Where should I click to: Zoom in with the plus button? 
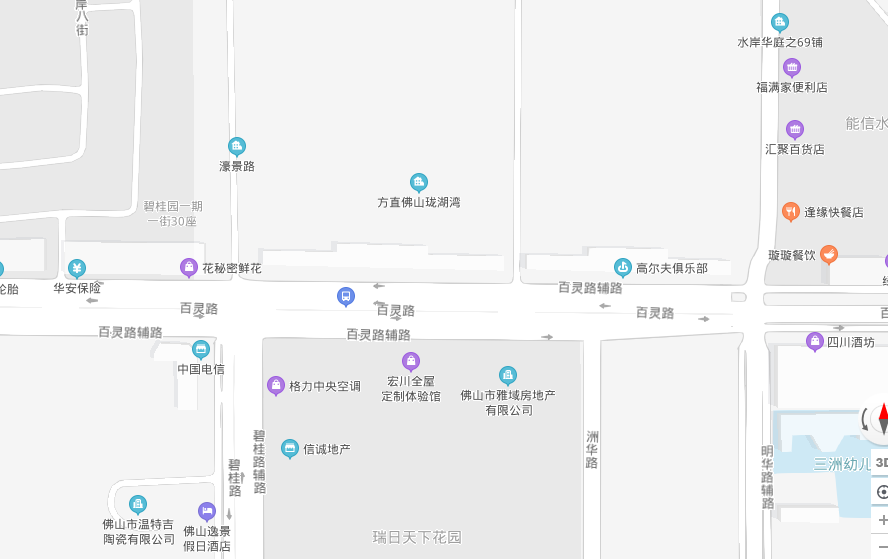882,521
